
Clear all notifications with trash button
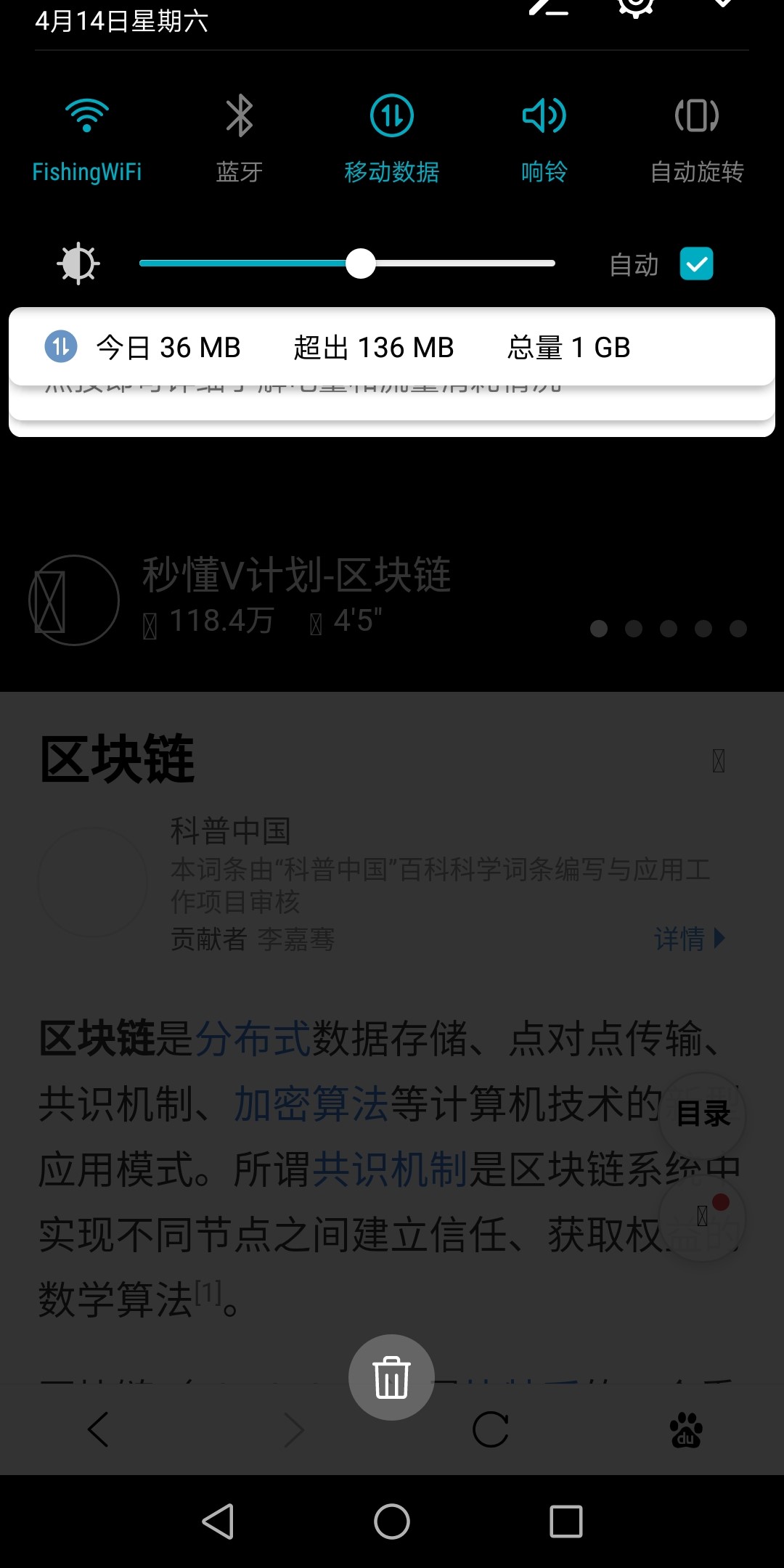point(392,1377)
